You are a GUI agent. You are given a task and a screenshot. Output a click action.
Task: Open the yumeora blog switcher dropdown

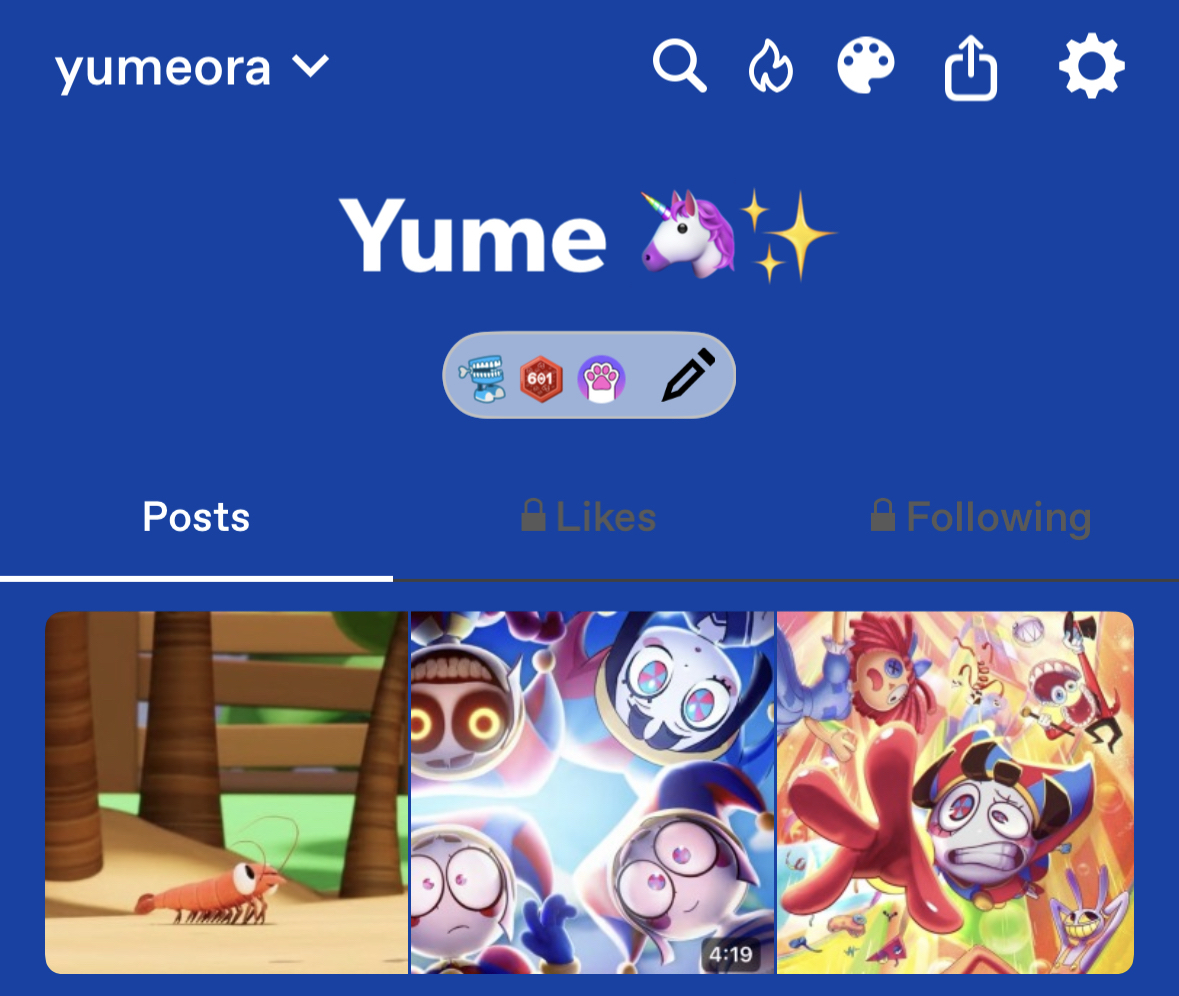pos(192,68)
